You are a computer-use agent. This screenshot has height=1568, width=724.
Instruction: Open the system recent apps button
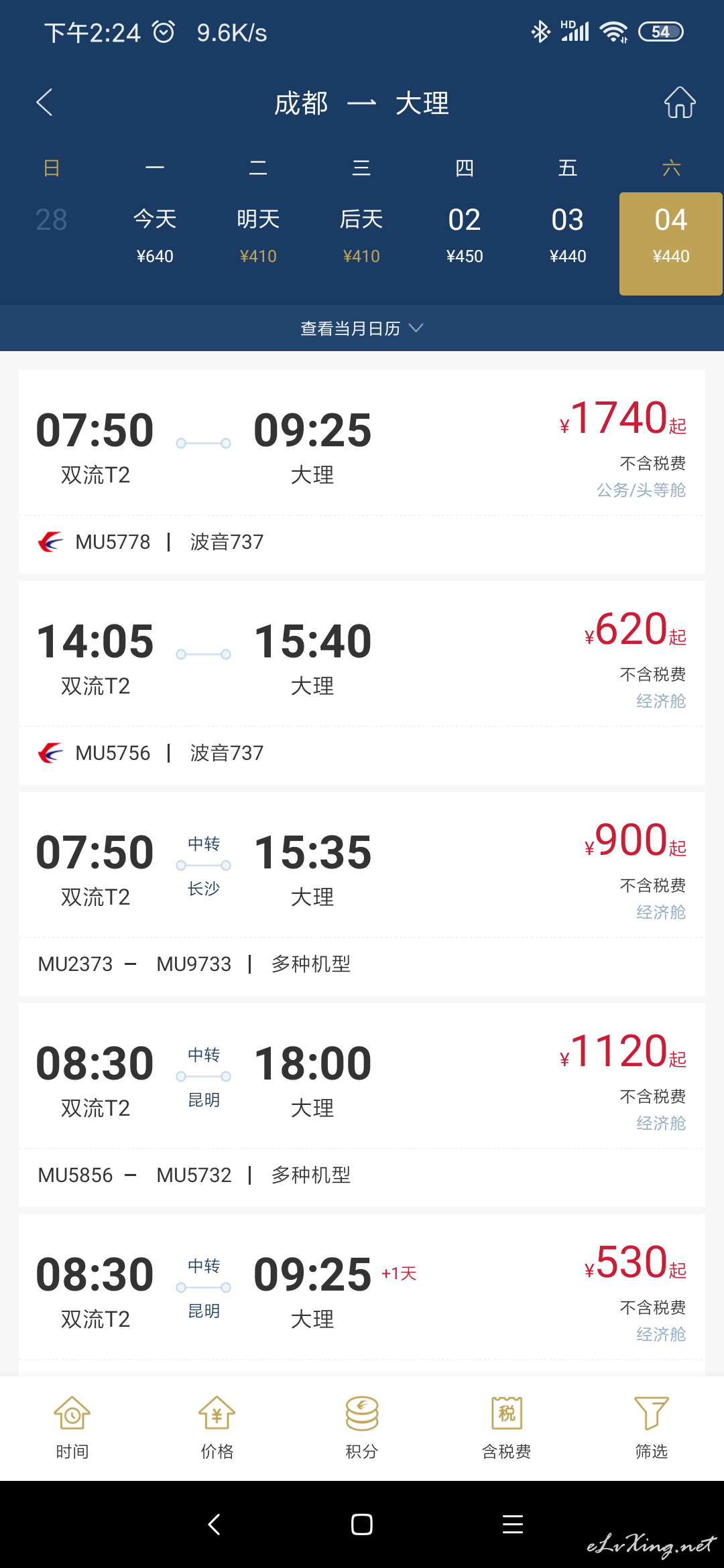point(513,1524)
